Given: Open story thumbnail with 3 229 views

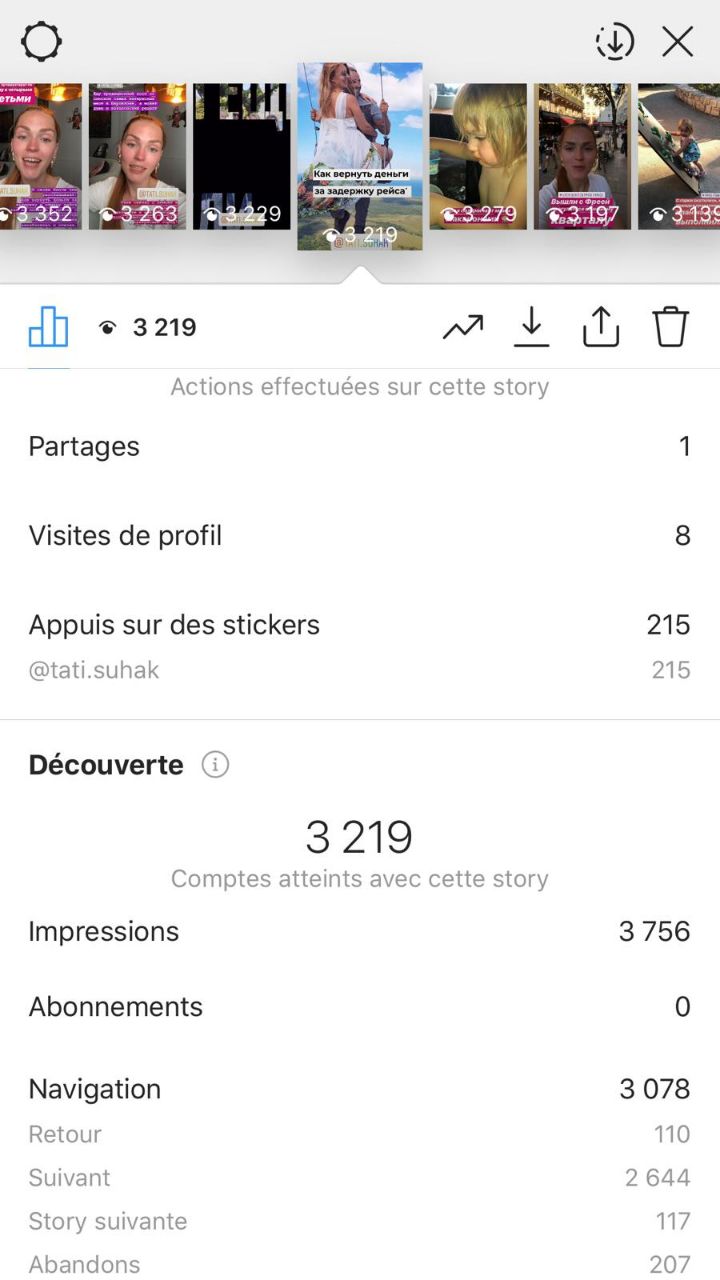Looking at the screenshot, I should pyautogui.click(x=241, y=157).
